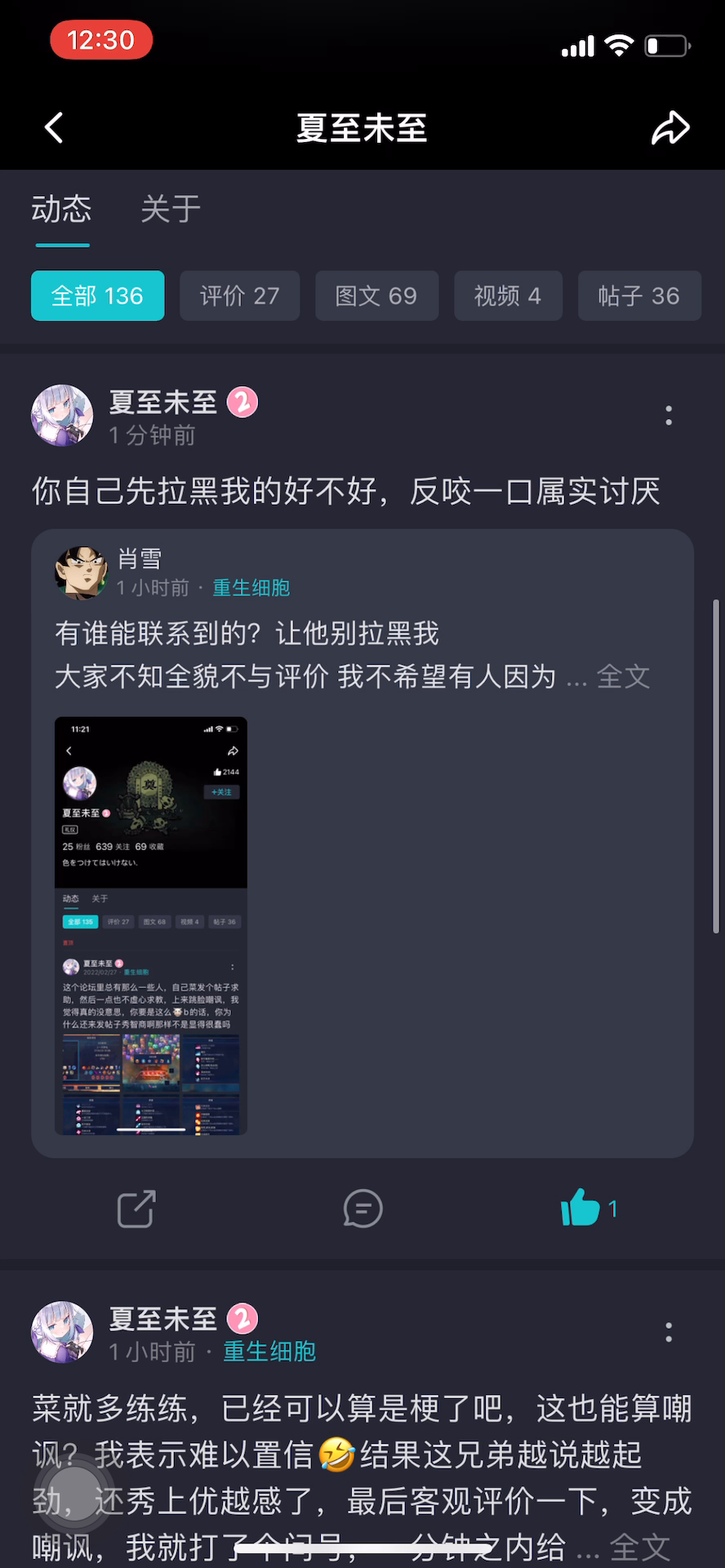Open 重生细胞 link in 肖雪's quoted post
This screenshot has width=725, height=1568.
pos(251,588)
